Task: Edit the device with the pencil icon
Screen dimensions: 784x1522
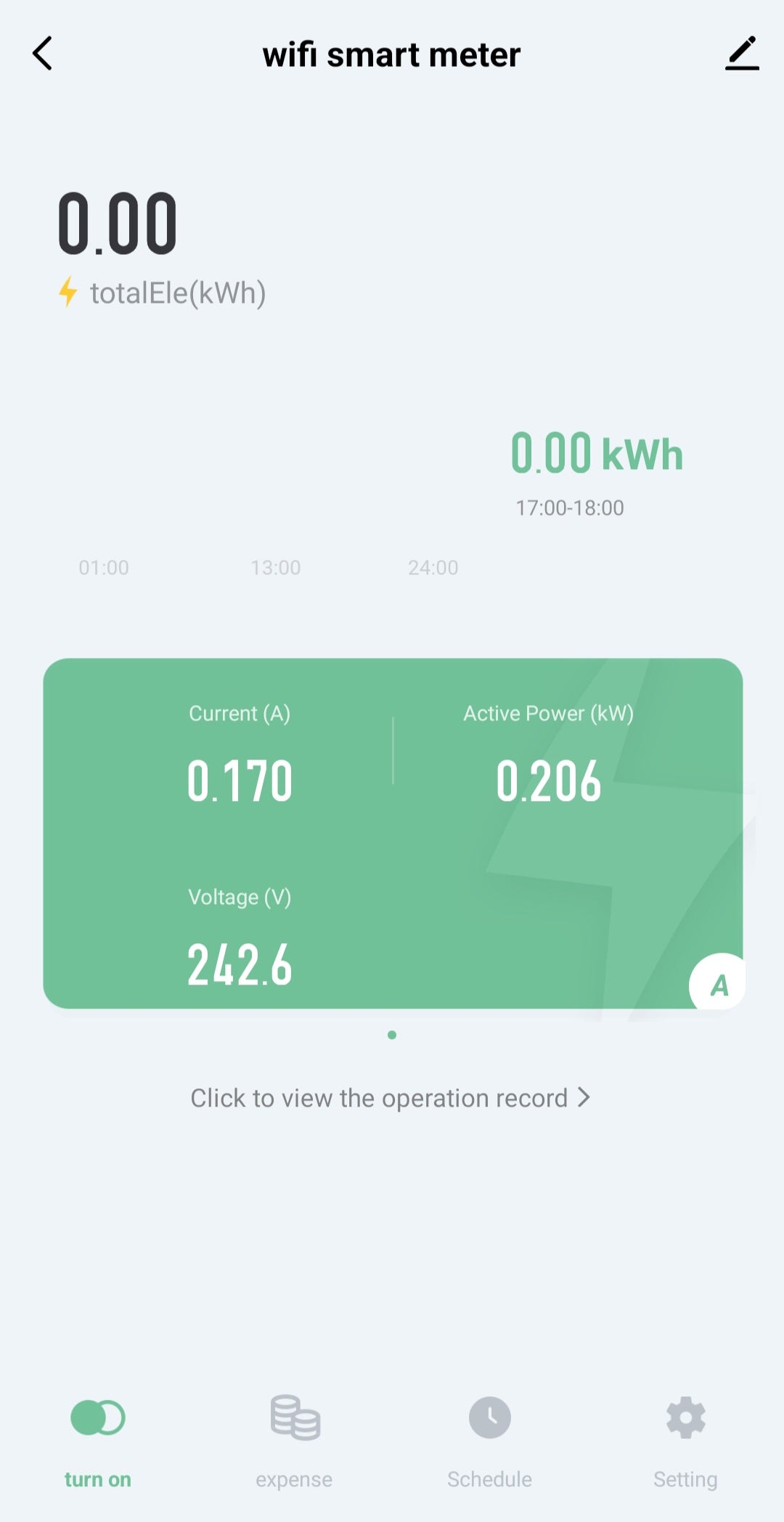Action: pos(741,54)
